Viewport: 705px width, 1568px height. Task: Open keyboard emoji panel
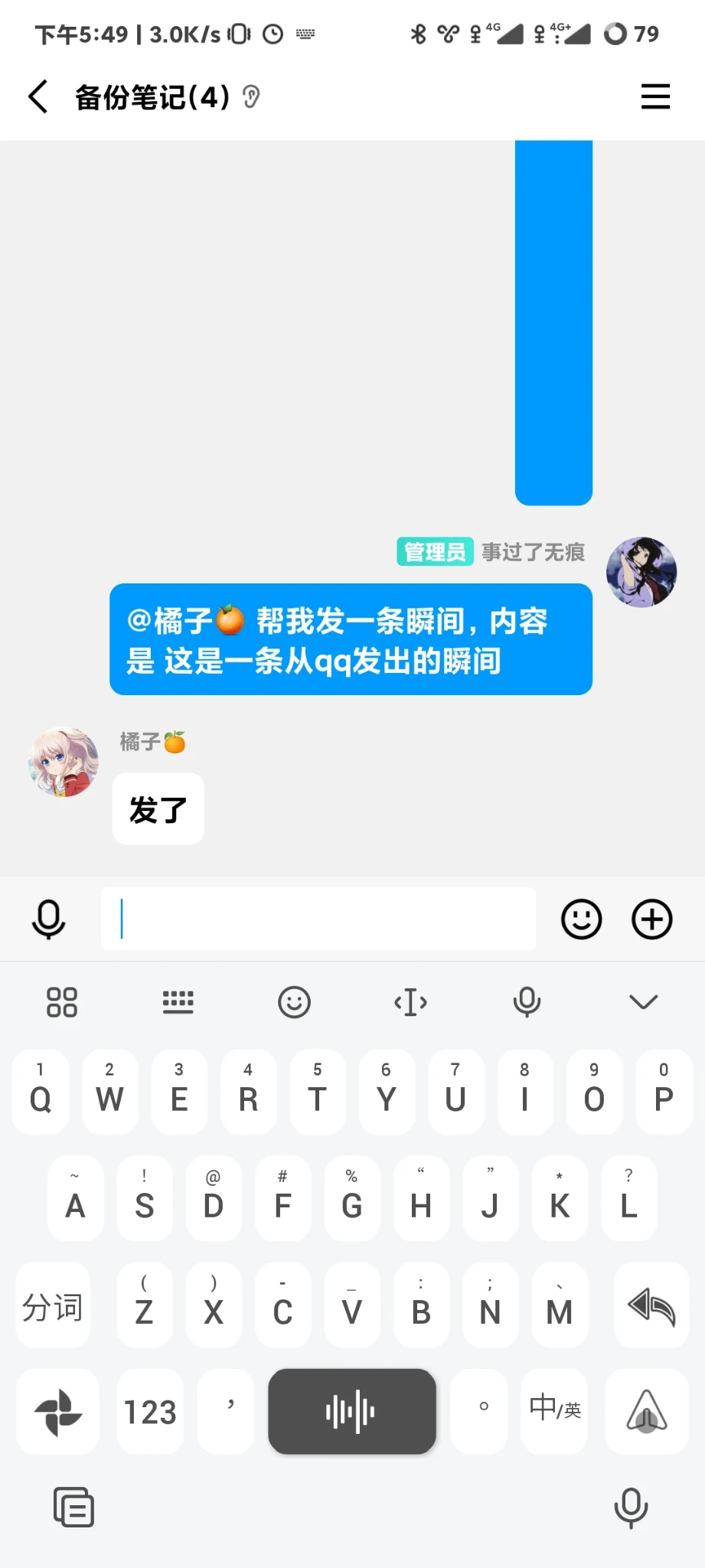tap(294, 1002)
